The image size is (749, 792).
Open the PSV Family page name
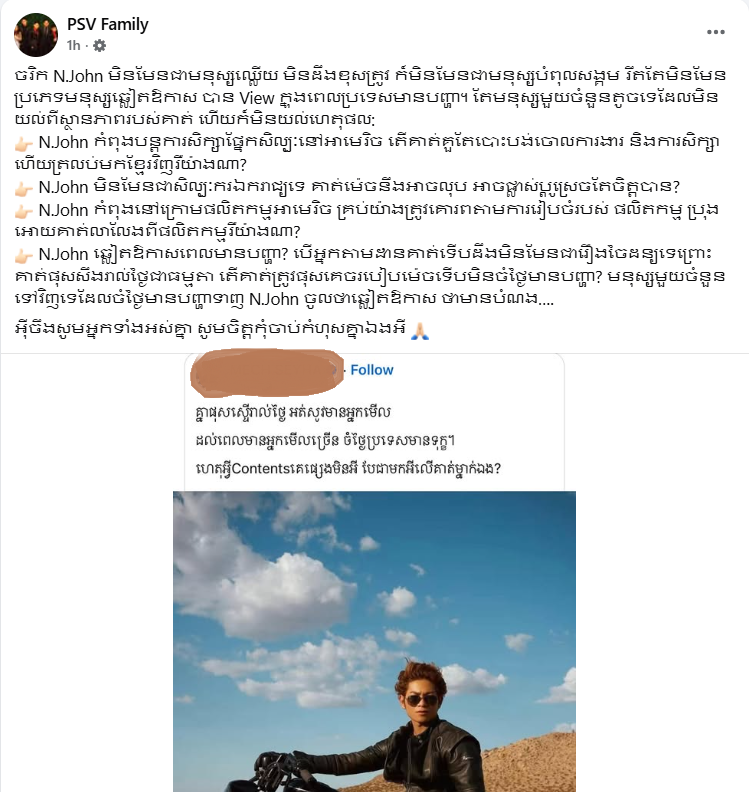click(x=110, y=24)
